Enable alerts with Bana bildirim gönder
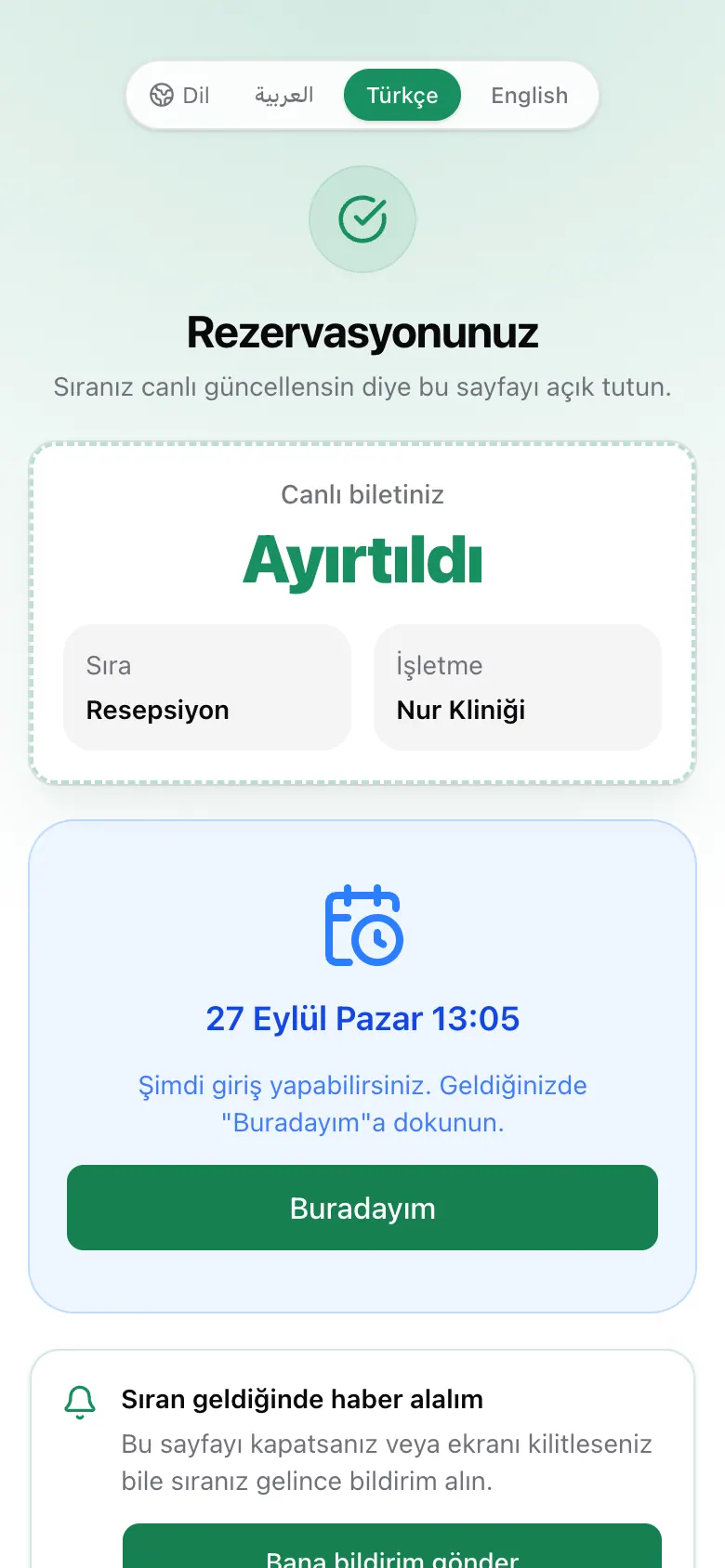This screenshot has height=1568, width=725. [392, 1546]
